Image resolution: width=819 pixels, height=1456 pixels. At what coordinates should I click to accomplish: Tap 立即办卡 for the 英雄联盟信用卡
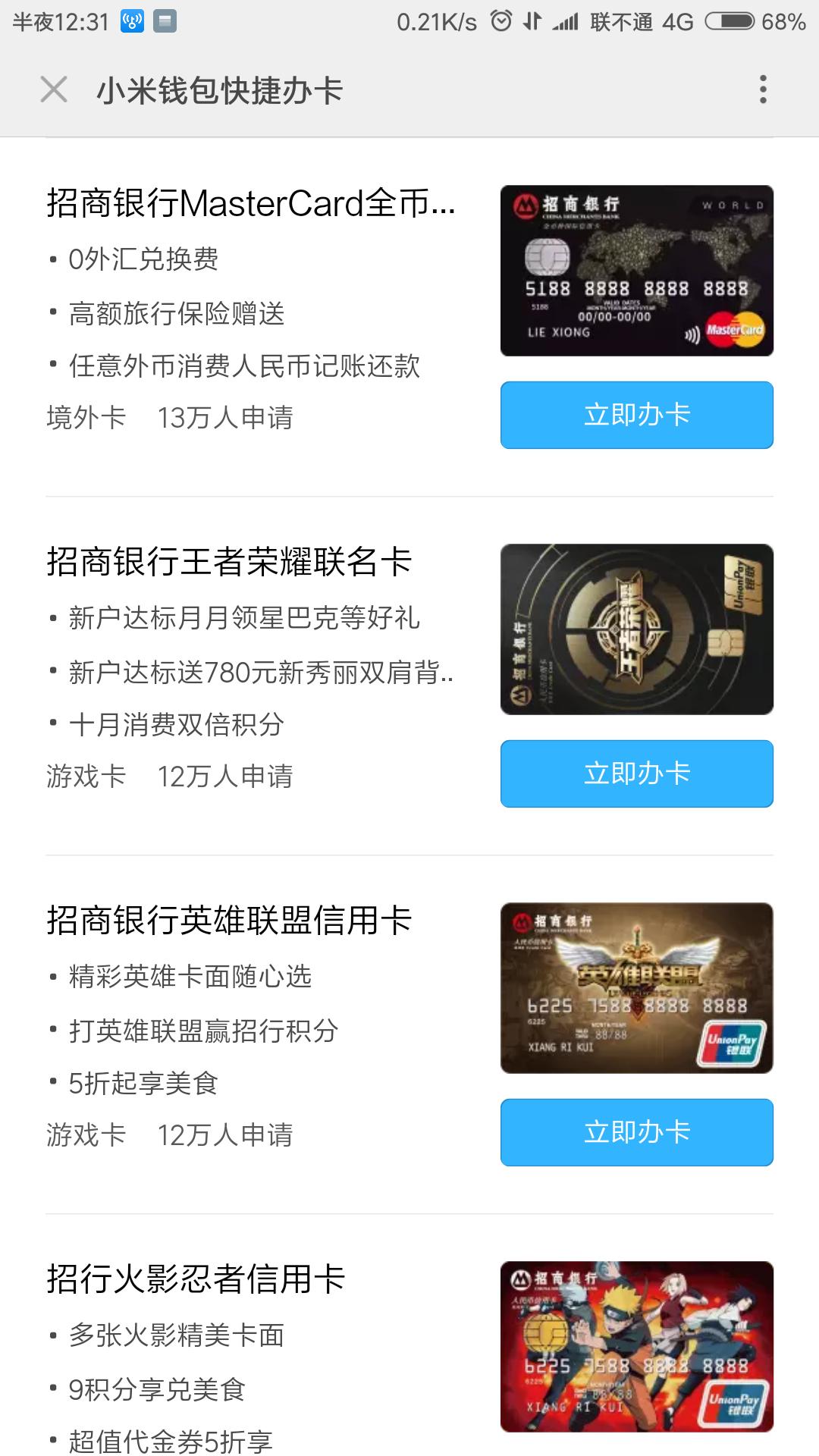click(637, 1132)
